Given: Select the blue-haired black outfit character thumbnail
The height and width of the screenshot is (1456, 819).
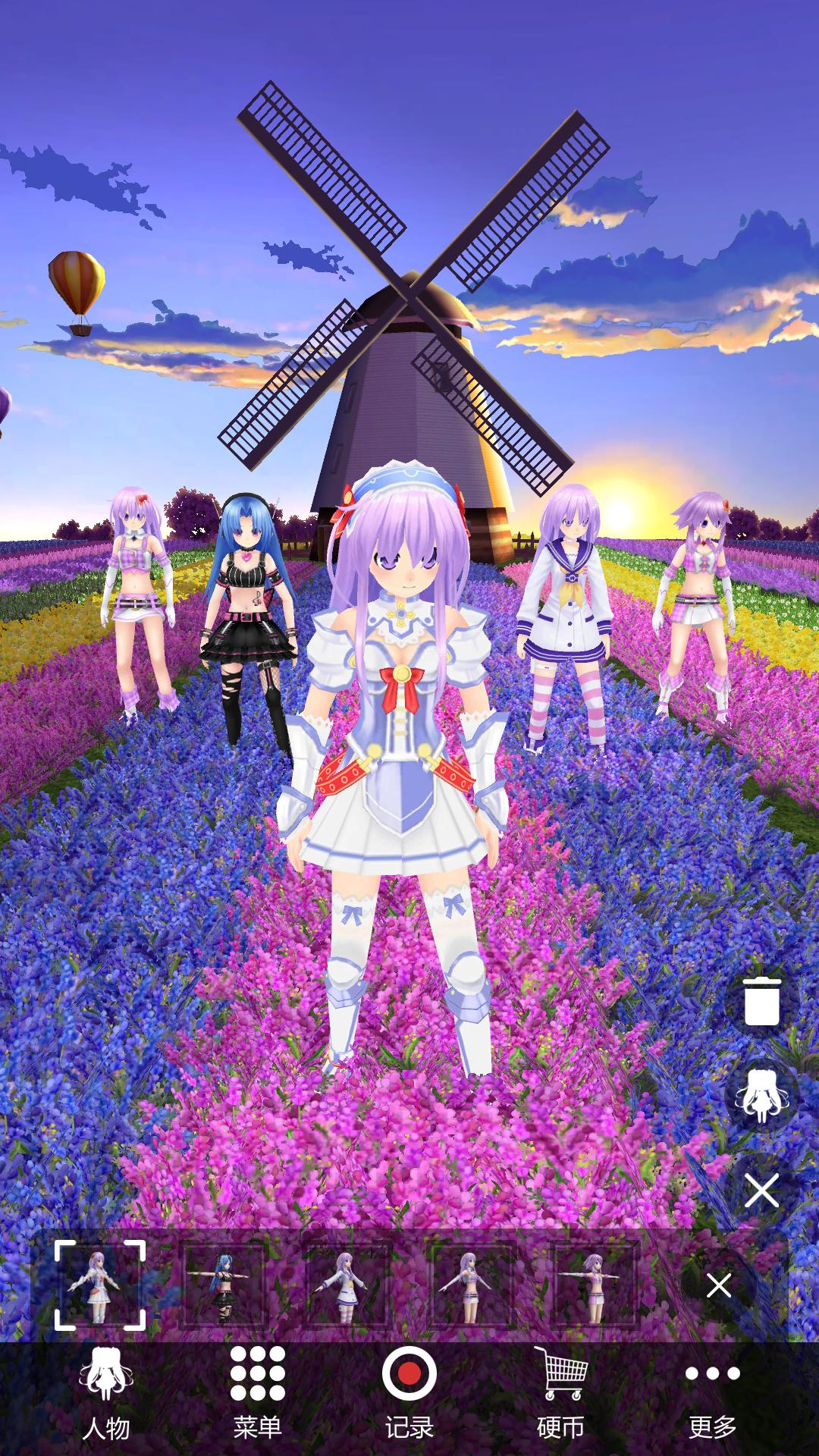Looking at the screenshot, I should coord(224,1285).
